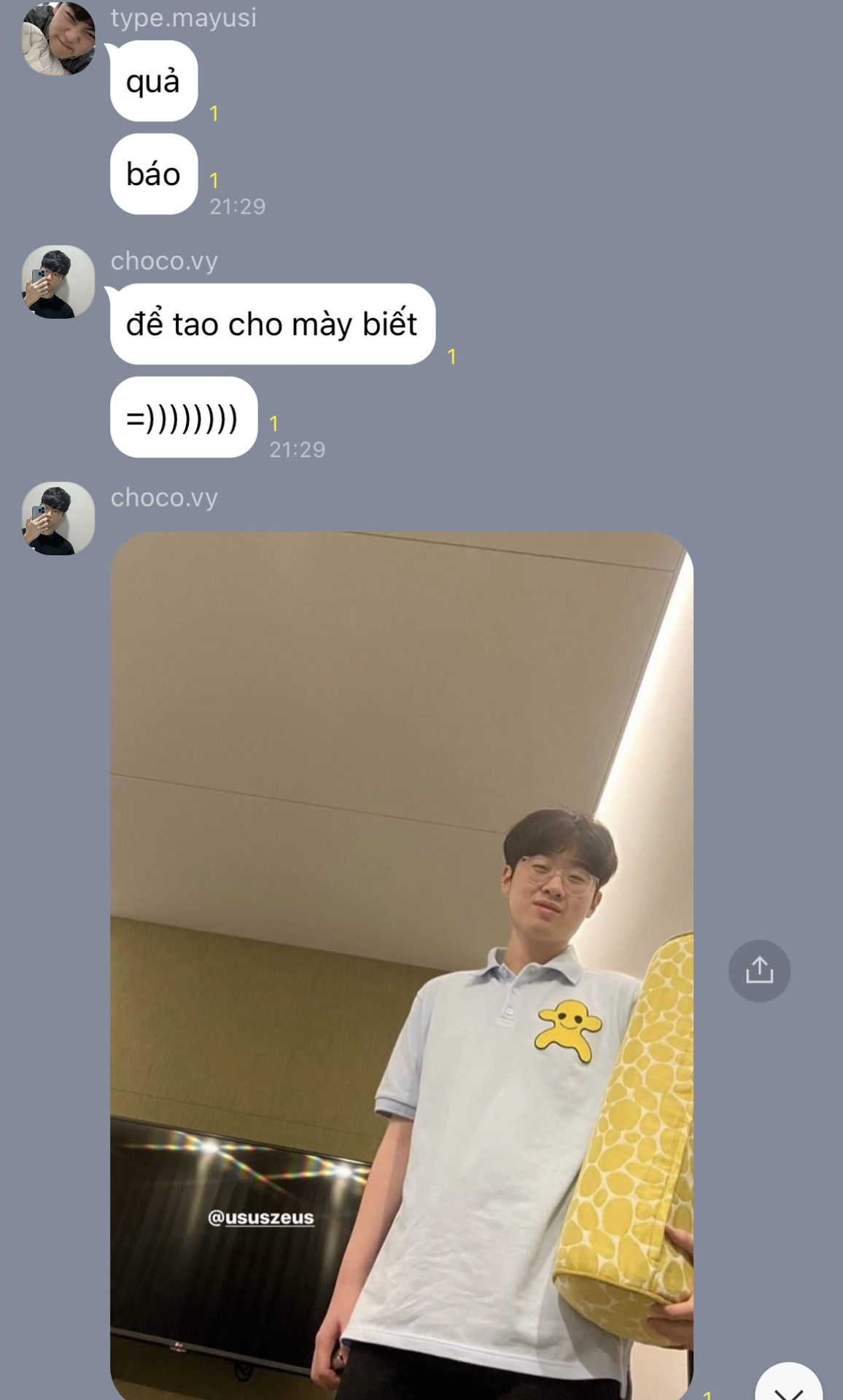This screenshot has height=1400, width=843.
Task: Share the photo sent by choco.vy
Action: [759, 971]
